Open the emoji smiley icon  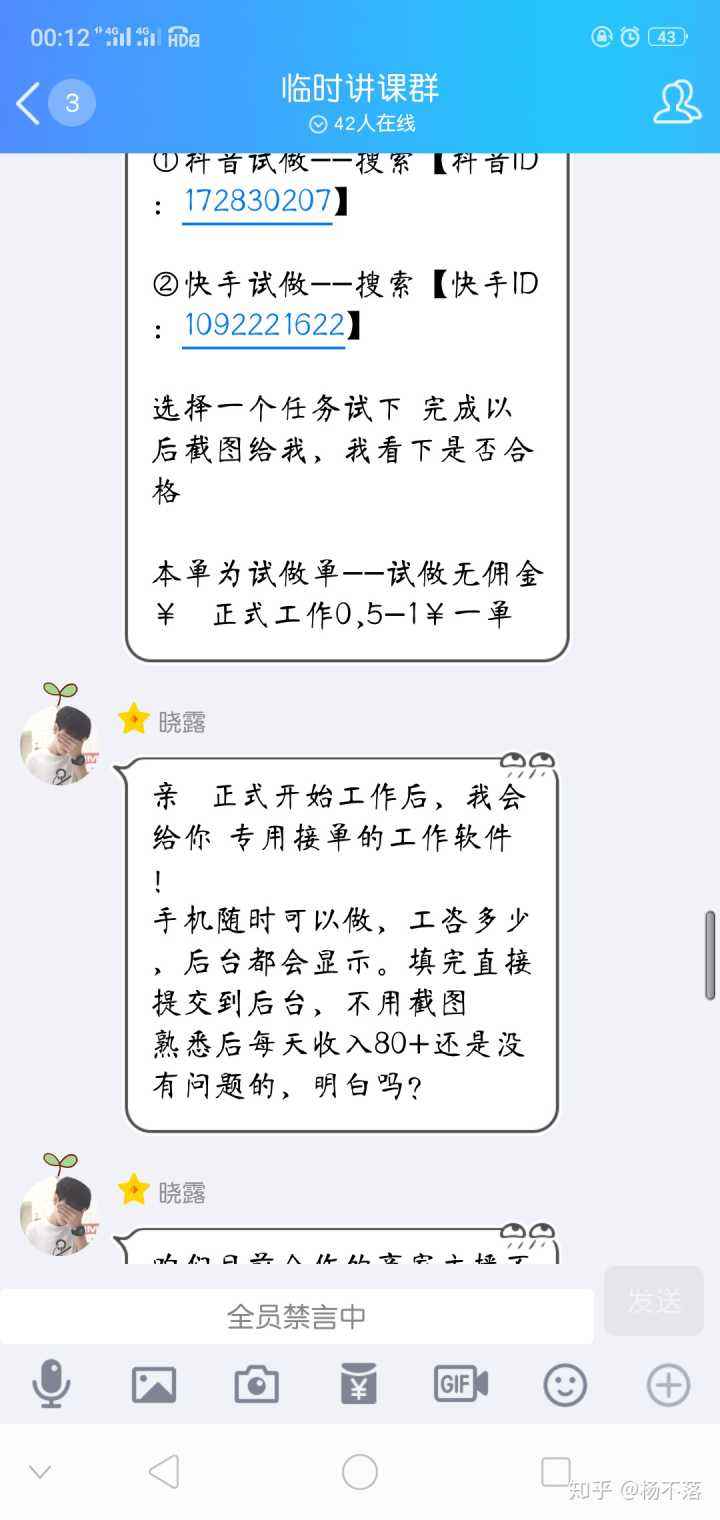pos(563,1386)
